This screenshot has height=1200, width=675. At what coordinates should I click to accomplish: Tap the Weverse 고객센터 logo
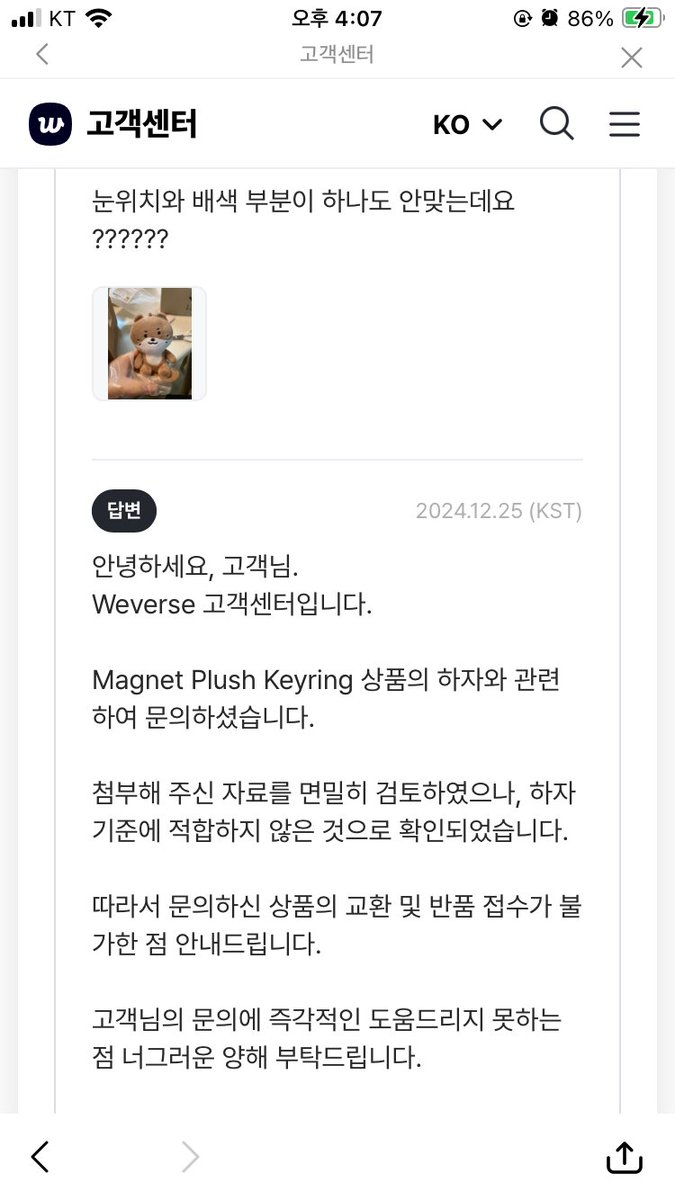coord(112,125)
